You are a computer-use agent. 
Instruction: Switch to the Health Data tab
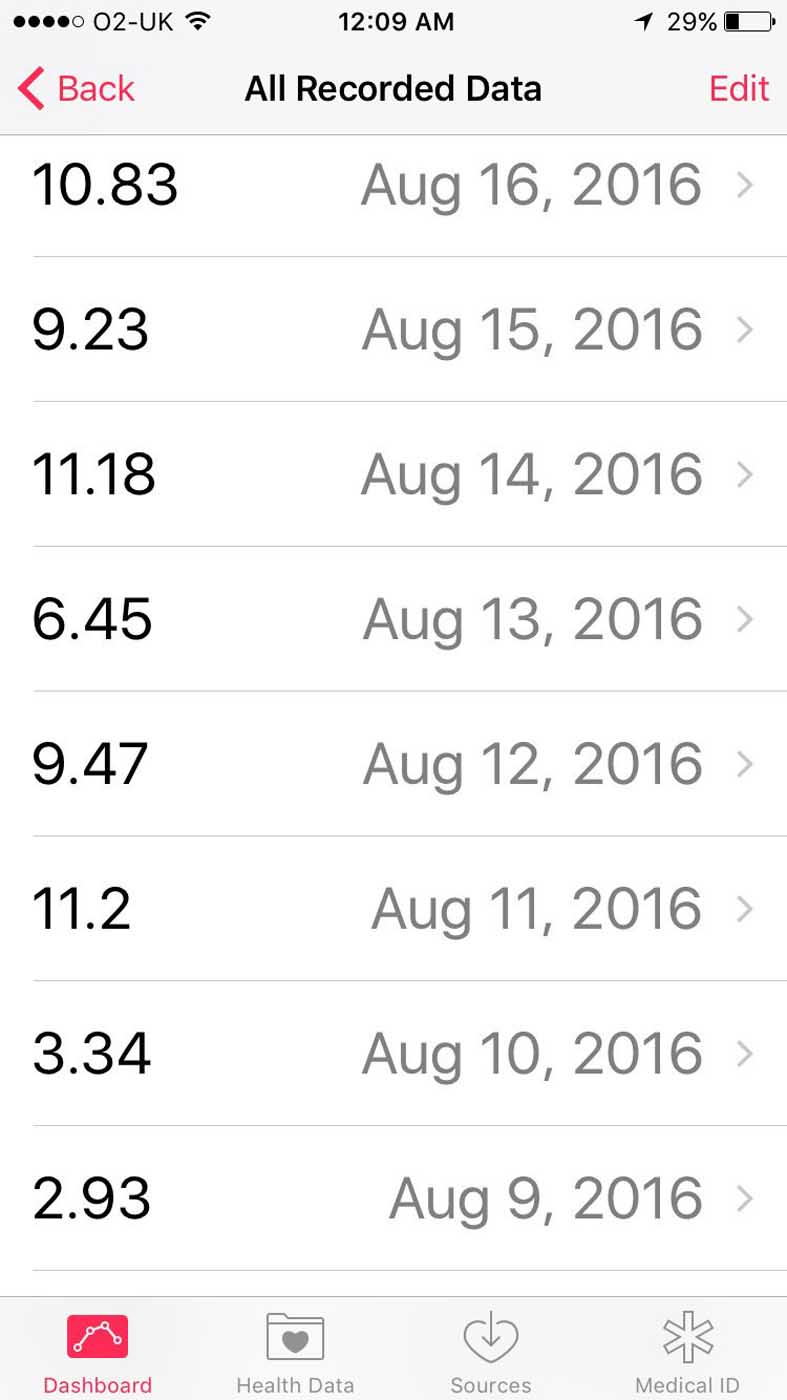295,1352
